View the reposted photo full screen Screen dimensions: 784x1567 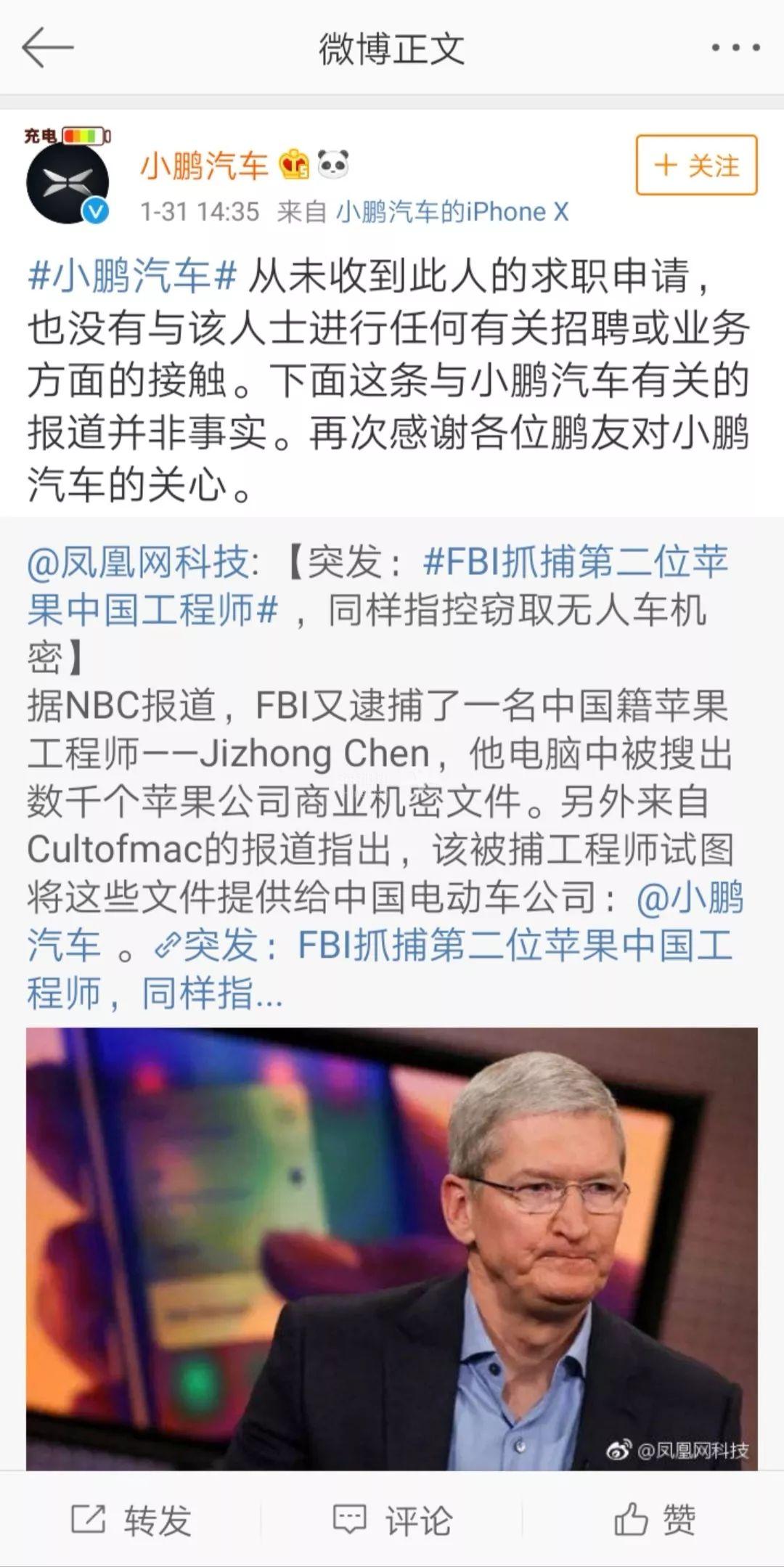pos(392,1249)
